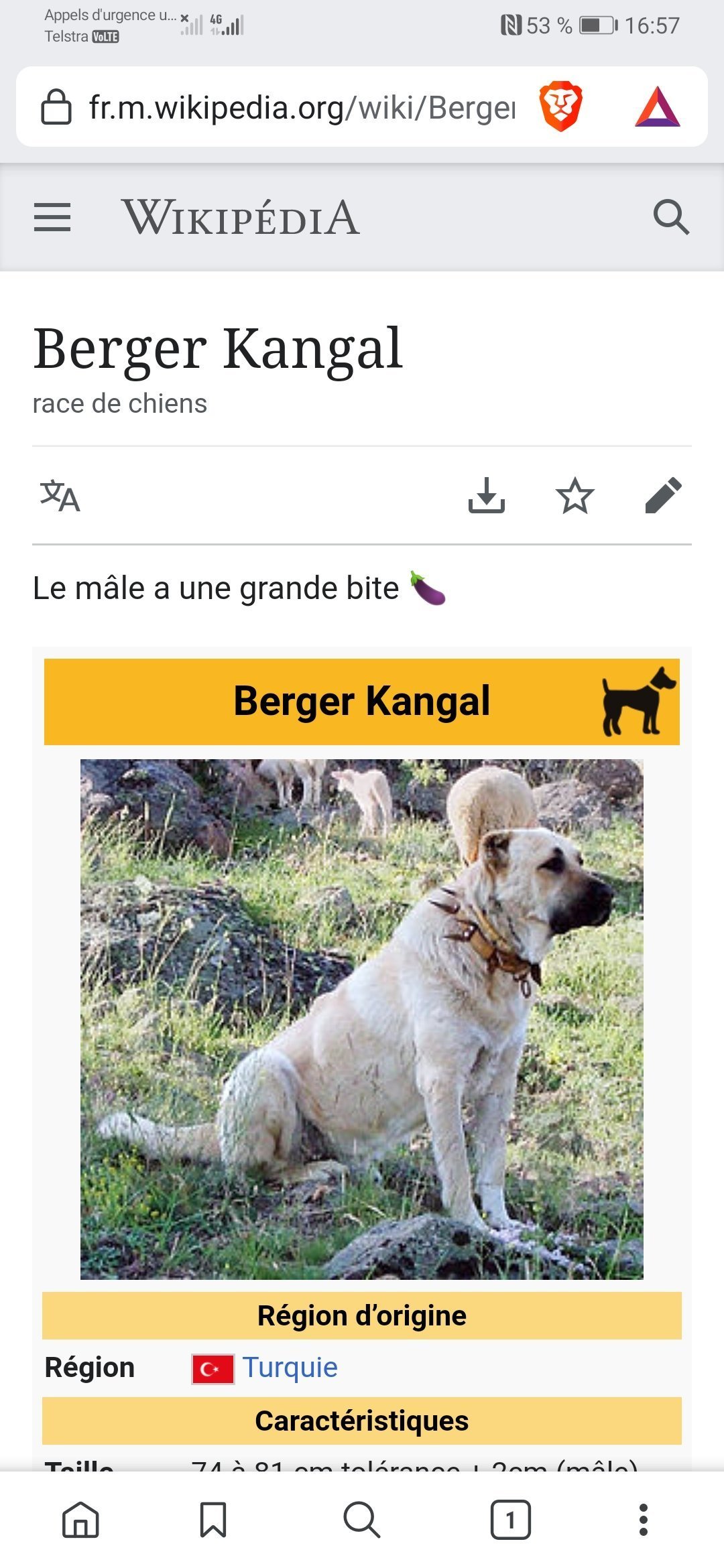Open the browser bookmarks
The image size is (724, 1568).
[x=213, y=1520]
